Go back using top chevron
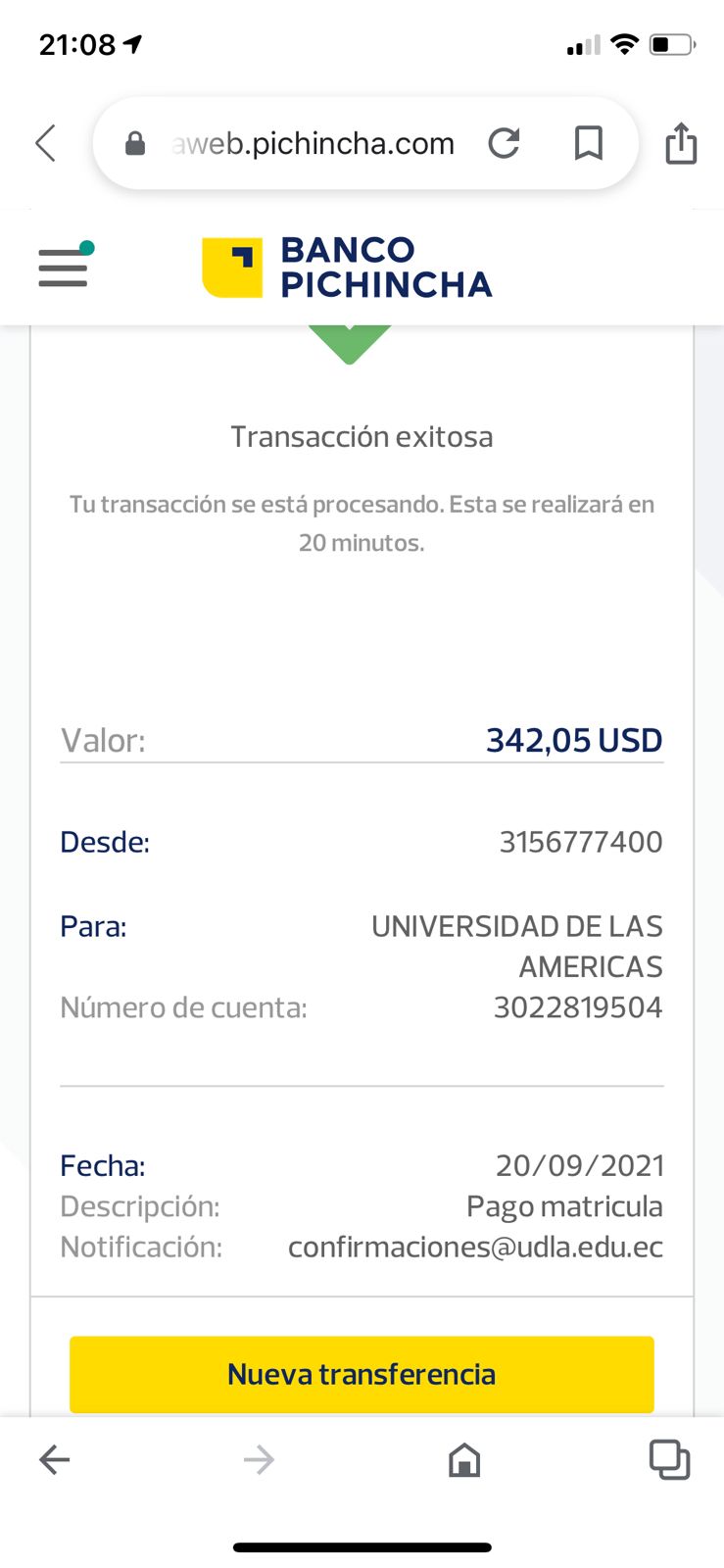Image resolution: width=724 pixels, height=1568 pixels. click(46, 144)
